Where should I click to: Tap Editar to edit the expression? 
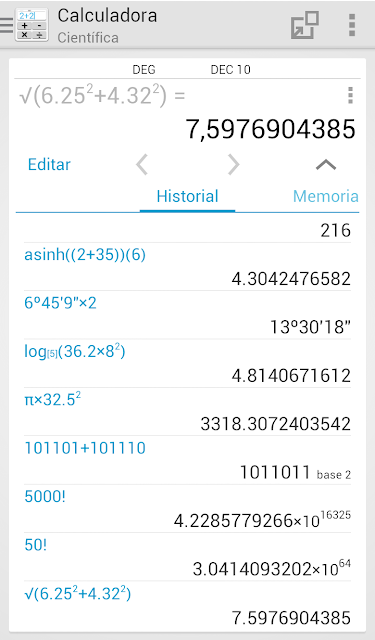click(49, 164)
